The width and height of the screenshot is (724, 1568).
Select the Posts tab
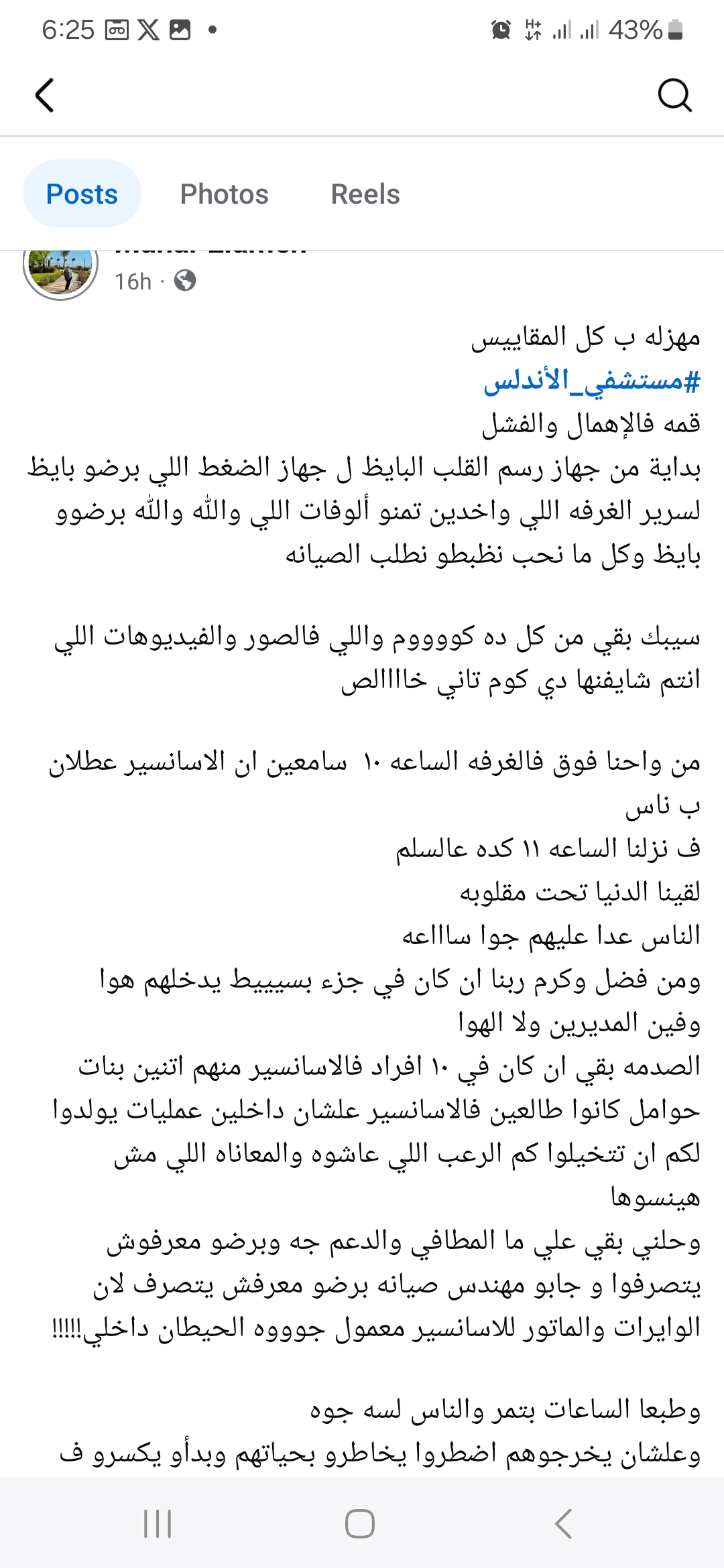[x=82, y=194]
